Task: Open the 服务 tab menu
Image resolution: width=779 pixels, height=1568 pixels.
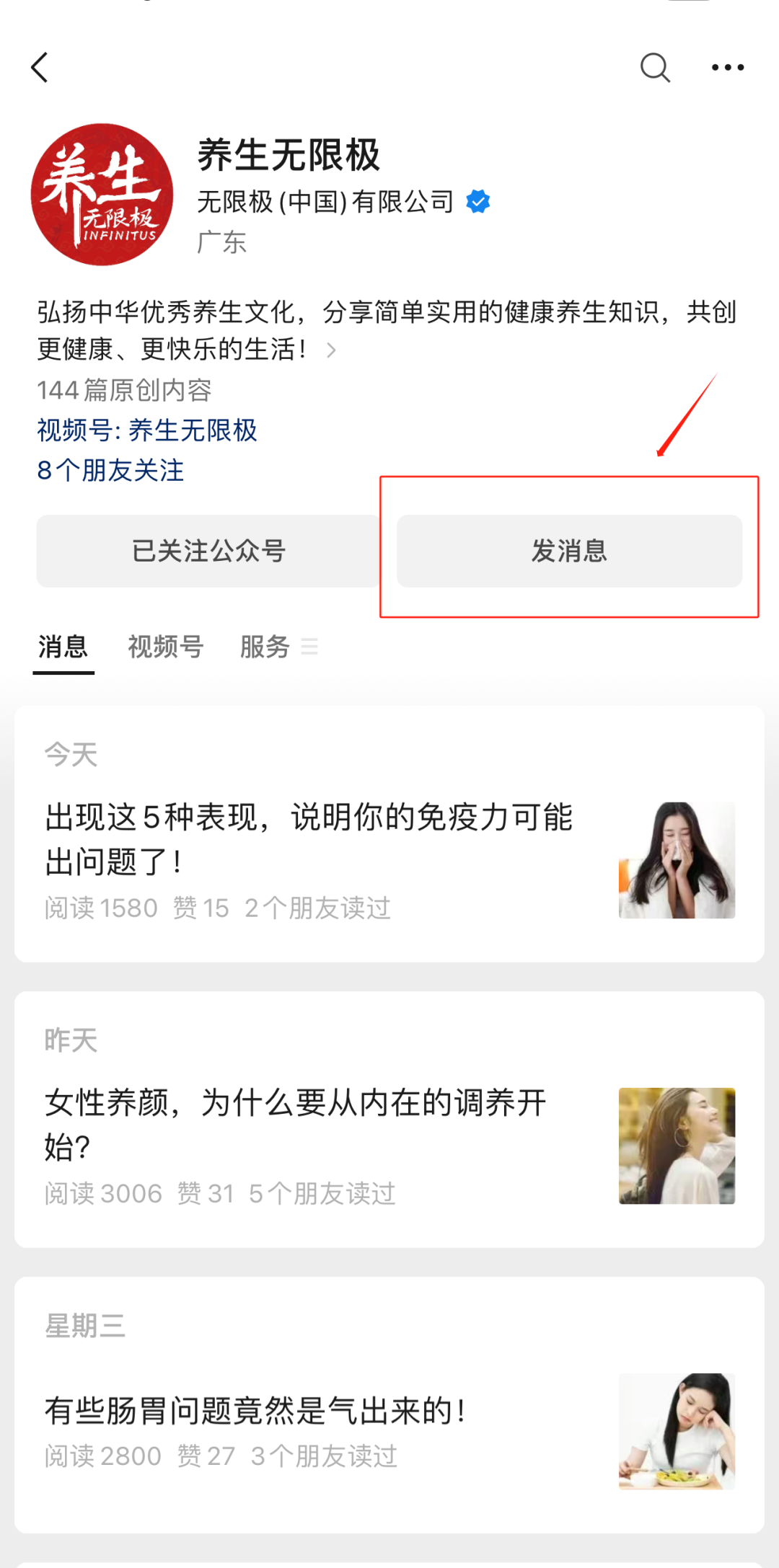Action: 278,647
